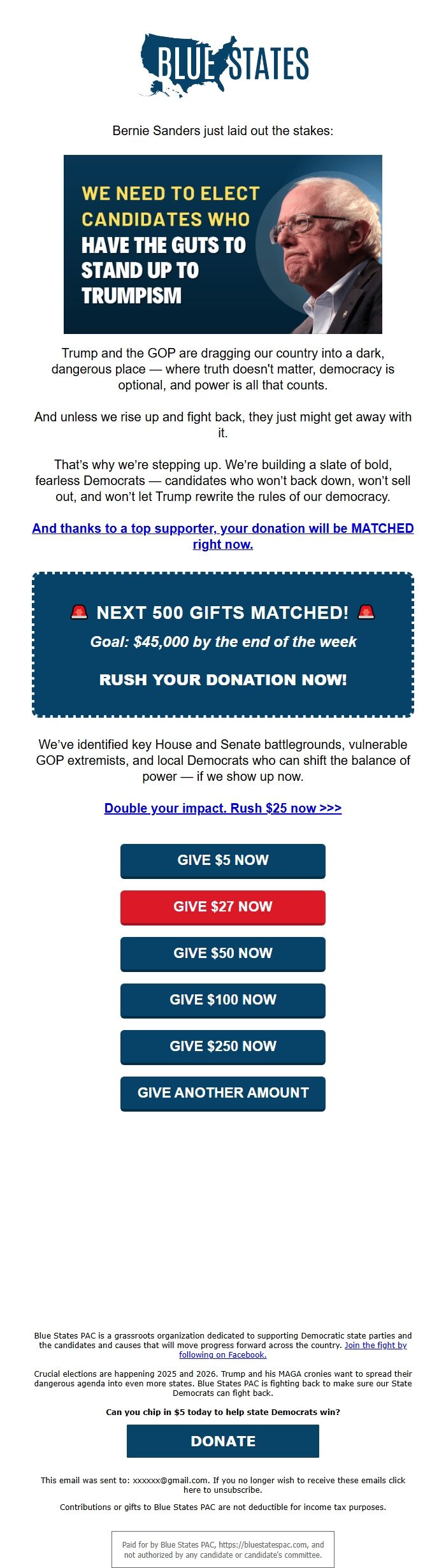Donate with GIVE $50 NOW

click(223, 954)
